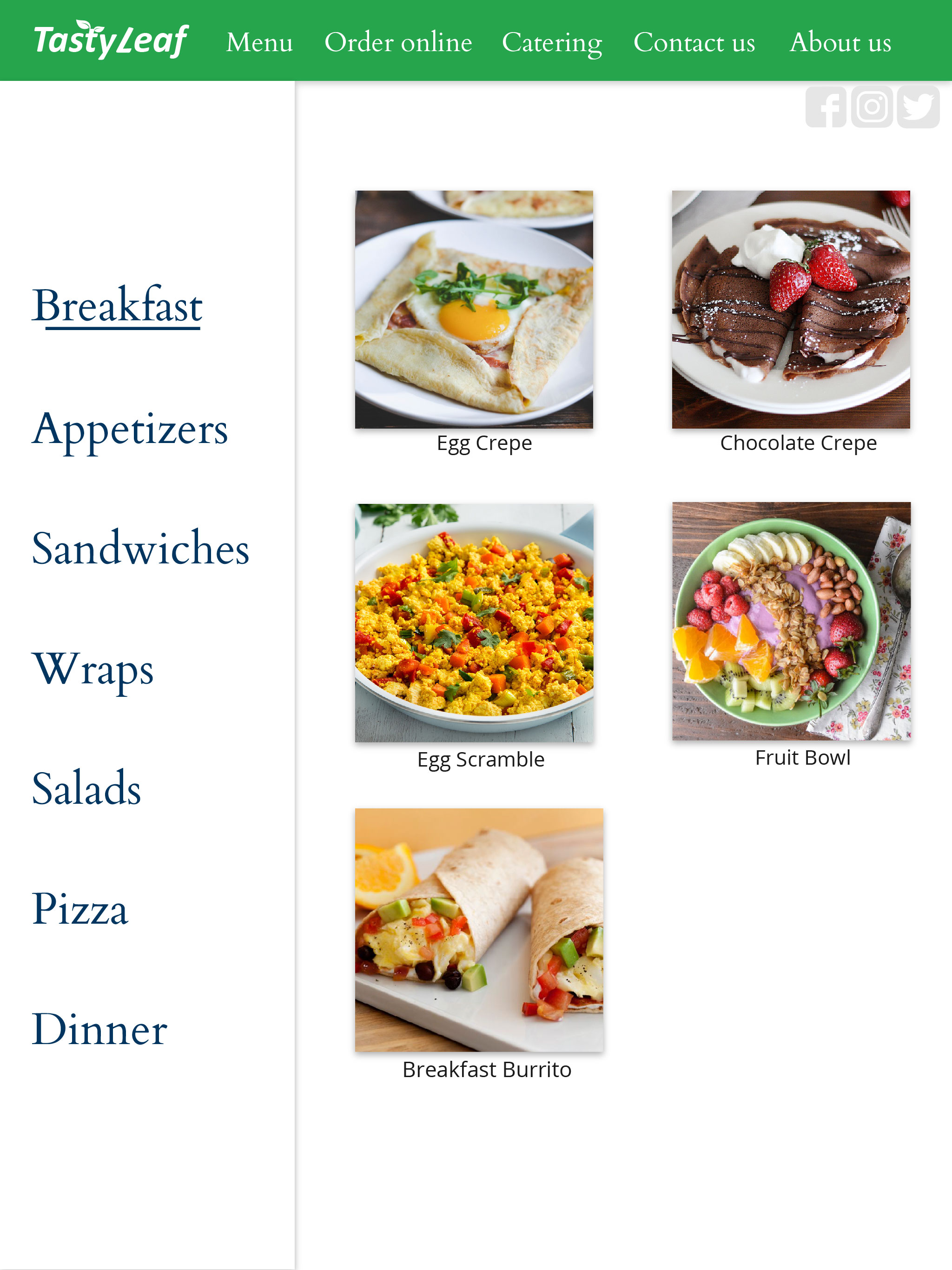
Task: Open the Pizza category
Action: point(80,909)
